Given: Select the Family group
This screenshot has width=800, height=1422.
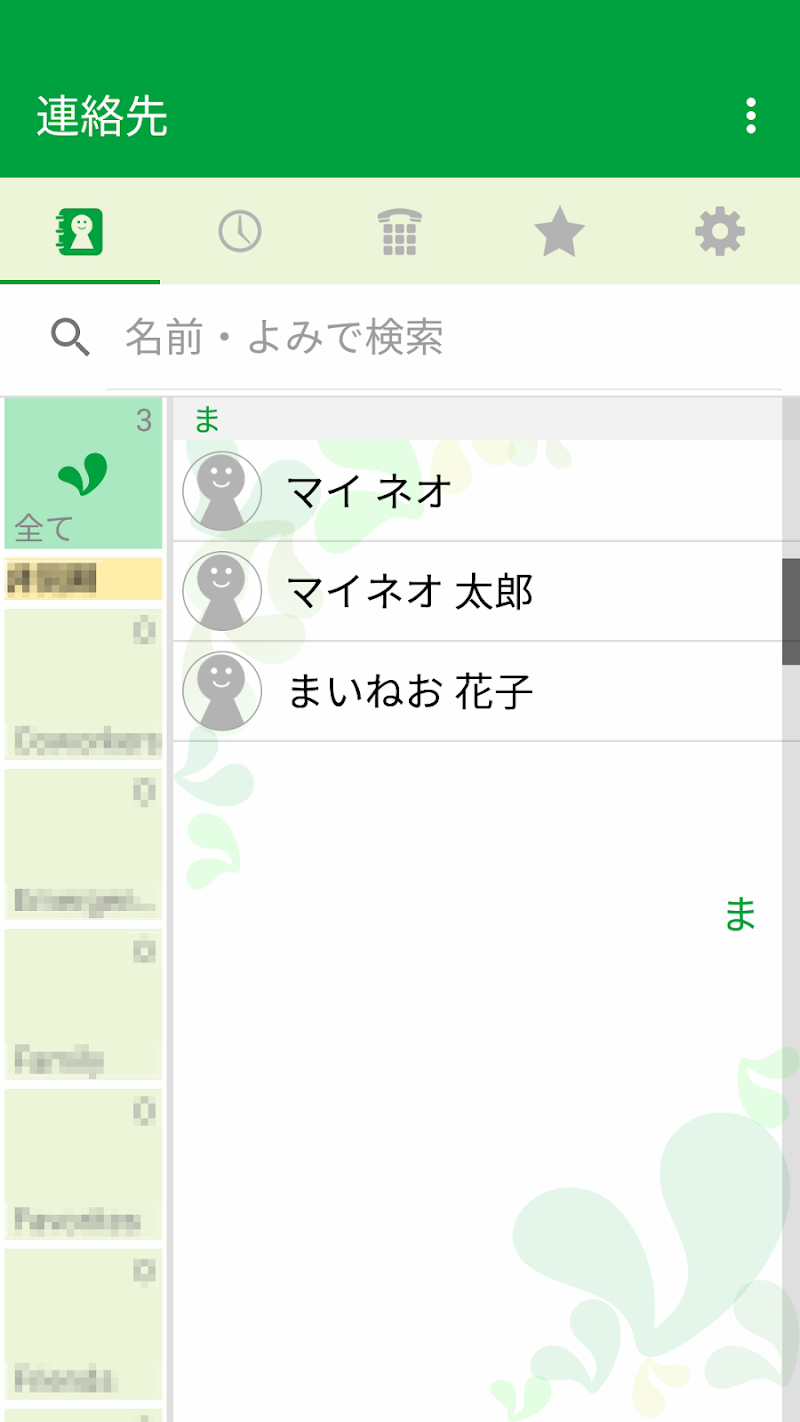Looking at the screenshot, I should [x=84, y=1004].
